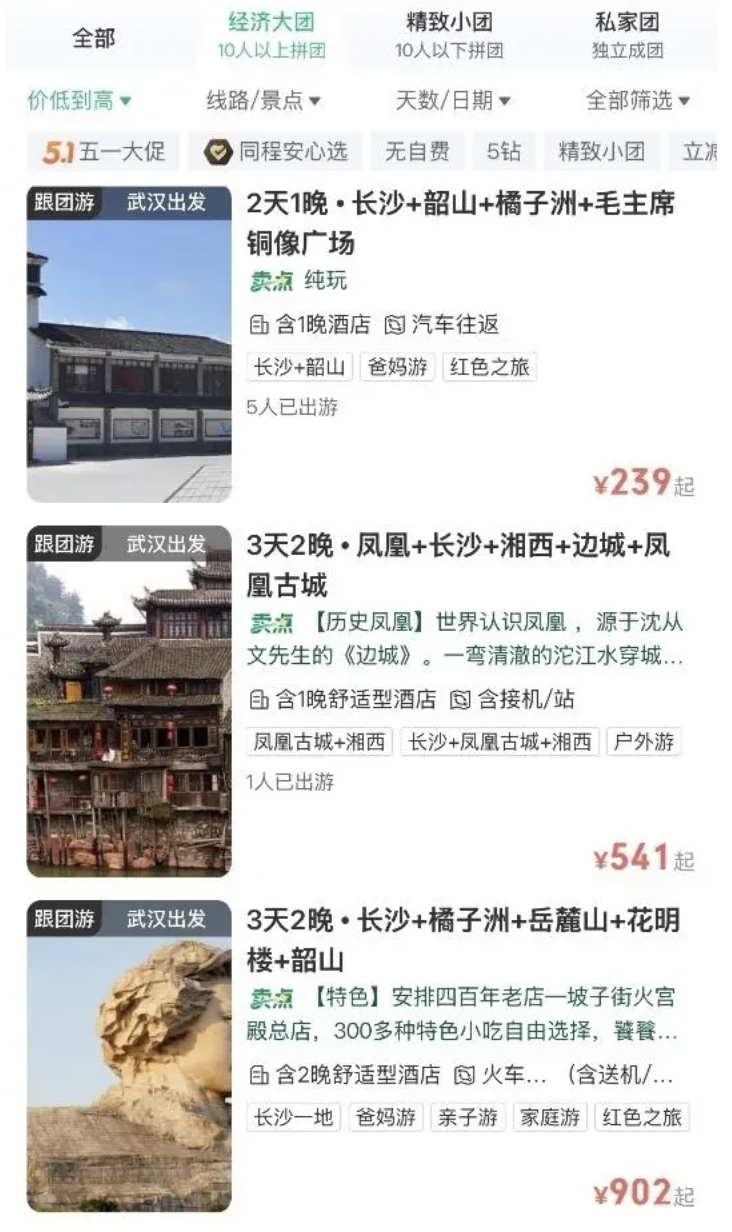This screenshot has width=732, height=1232.
Task: Apply the 精致小团 filter chip
Action: [x=601, y=152]
